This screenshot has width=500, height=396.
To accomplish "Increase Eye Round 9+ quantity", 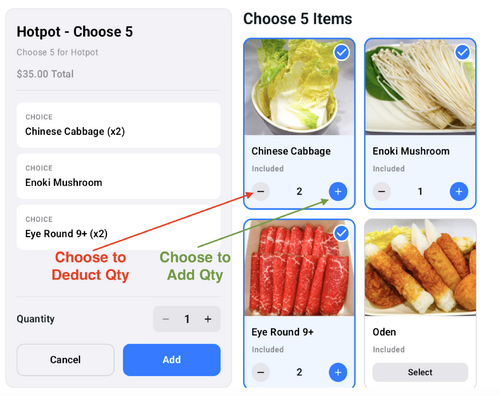I will point(338,372).
